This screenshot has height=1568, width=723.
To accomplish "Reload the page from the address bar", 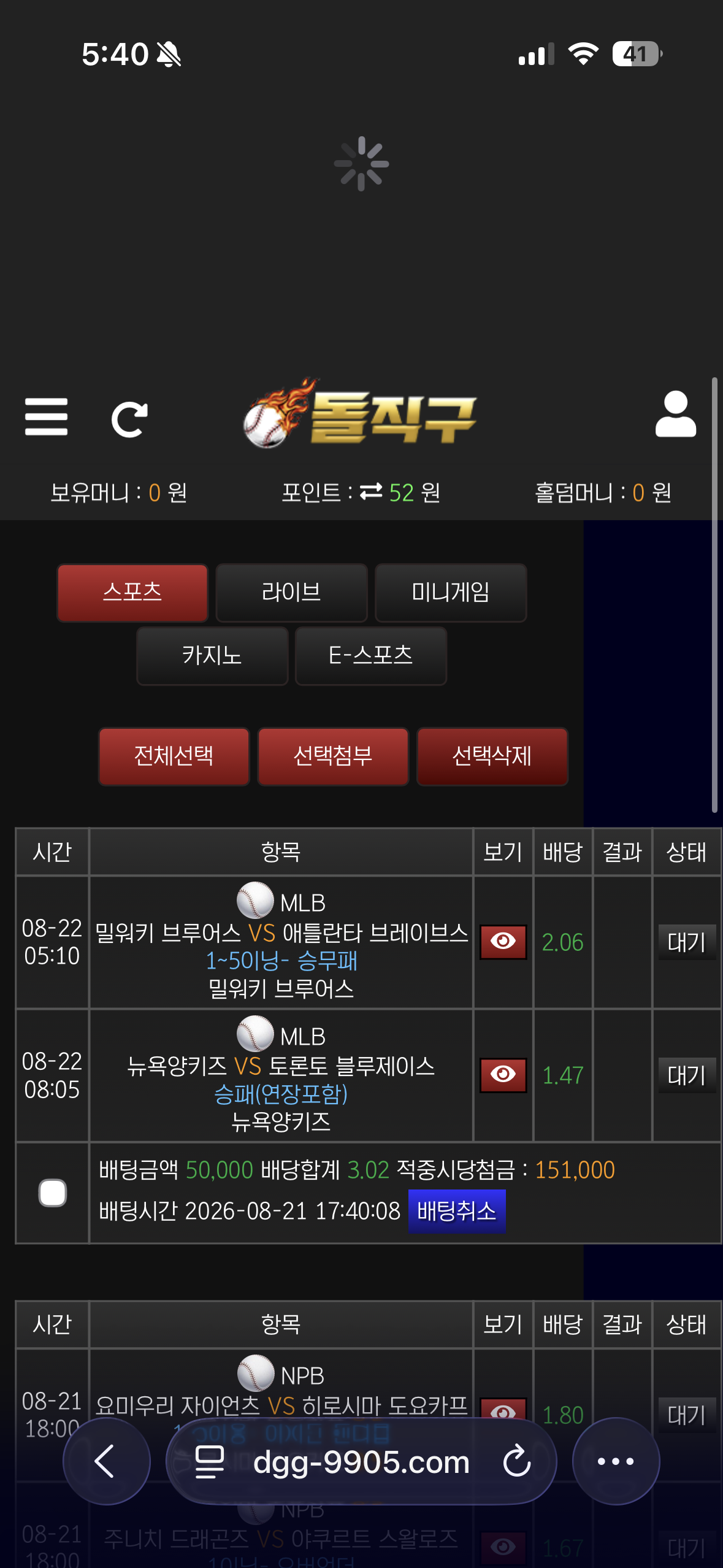I will (517, 1461).
